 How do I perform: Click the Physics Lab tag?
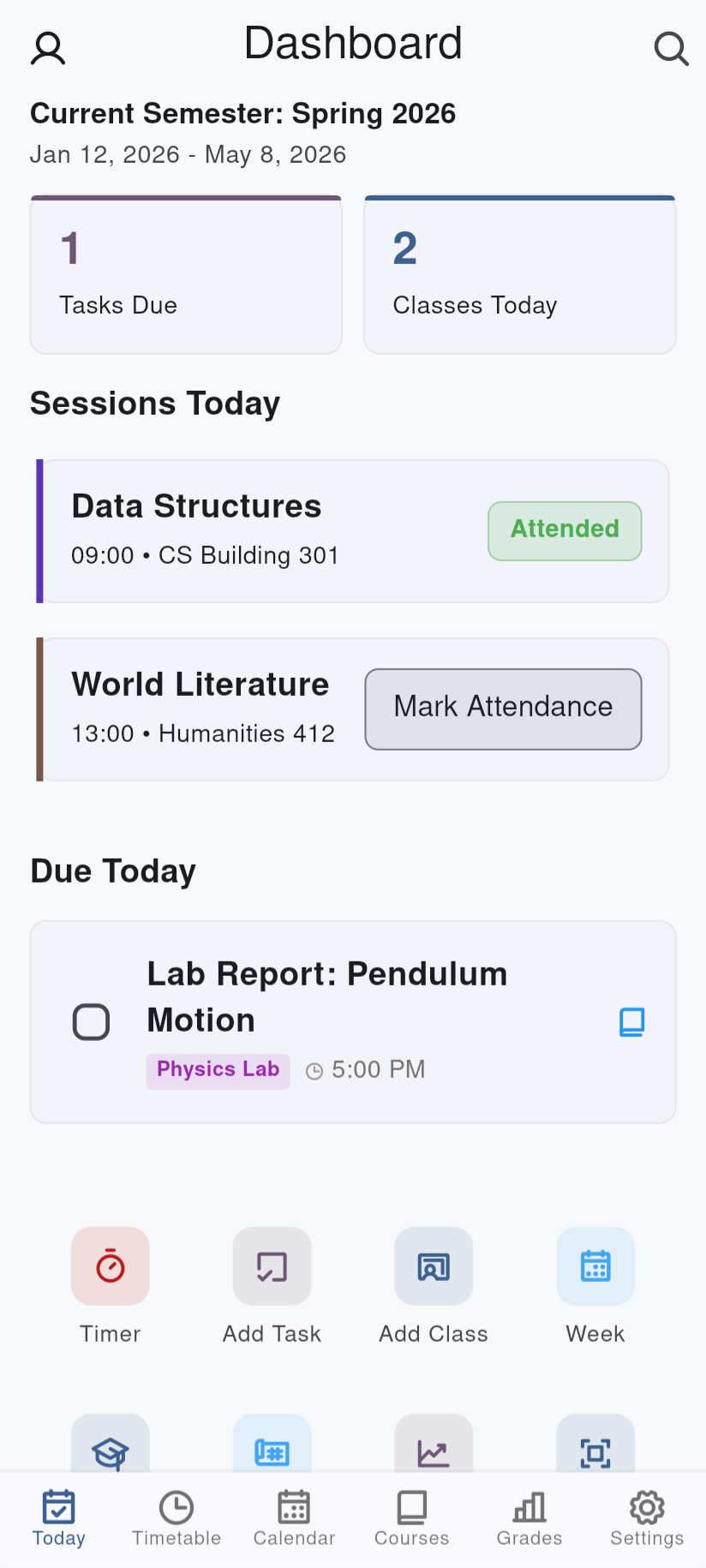[218, 1070]
